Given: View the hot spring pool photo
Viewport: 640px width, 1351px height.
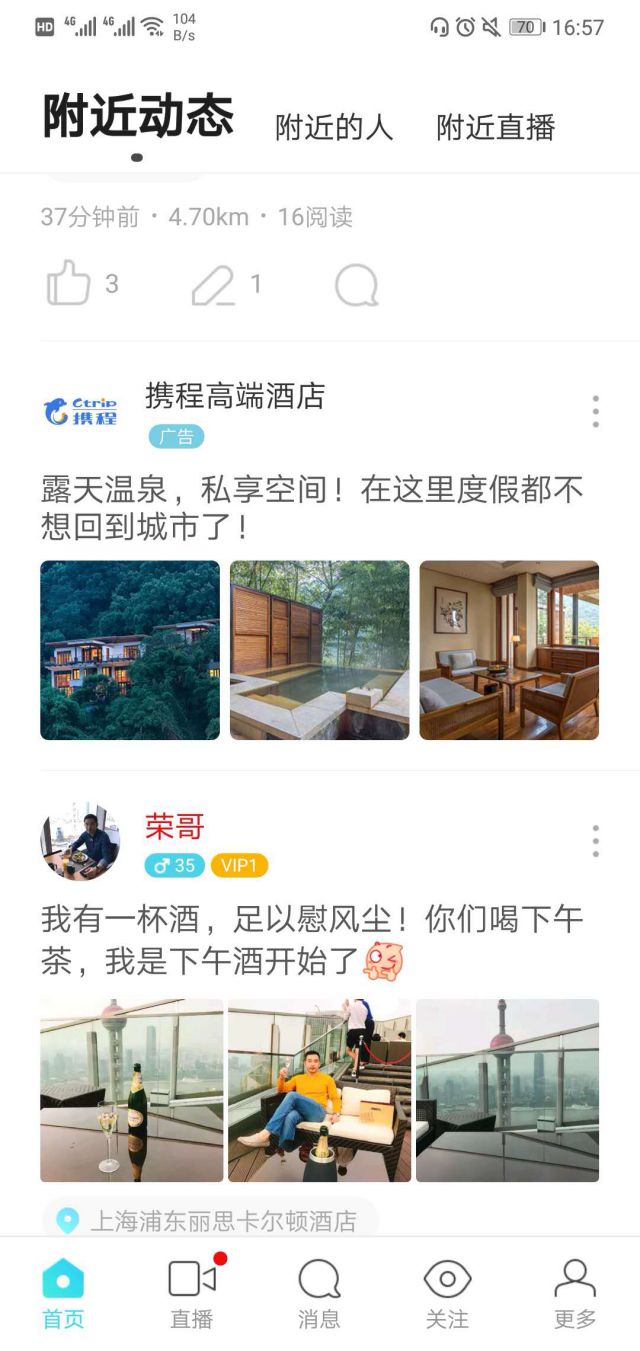Looking at the screenshot, I should coord(319,650).
